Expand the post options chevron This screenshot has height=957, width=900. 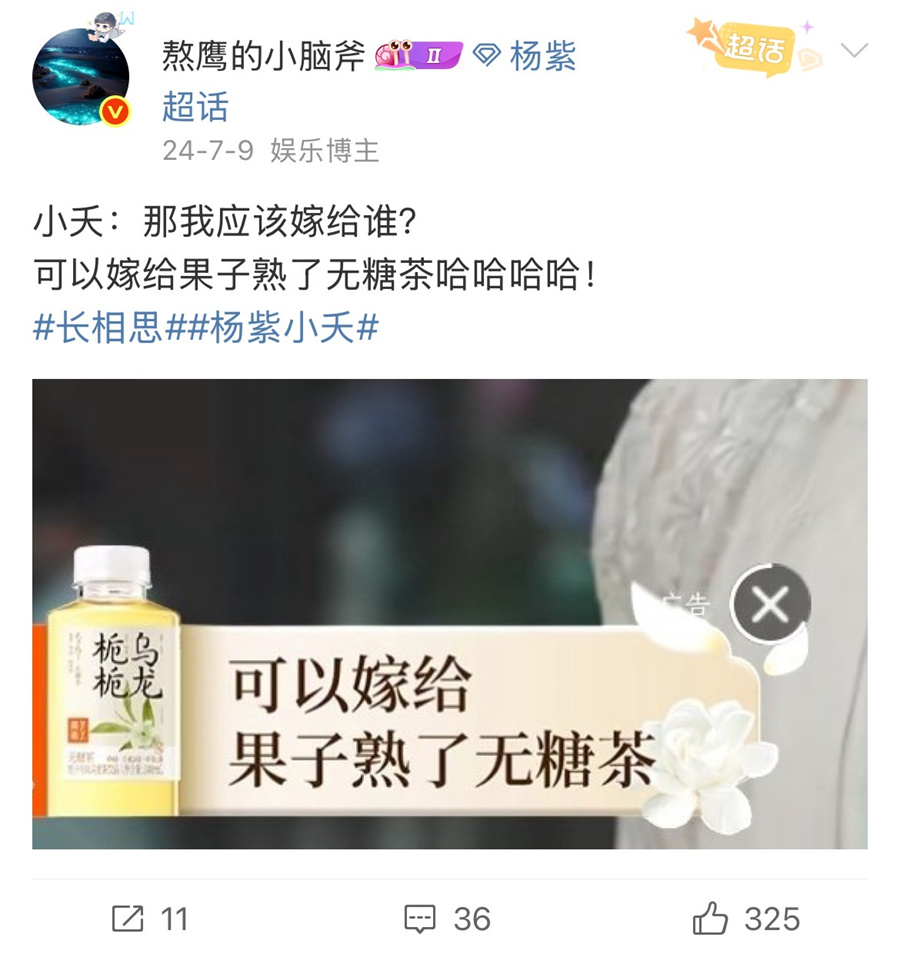[854, 50]
